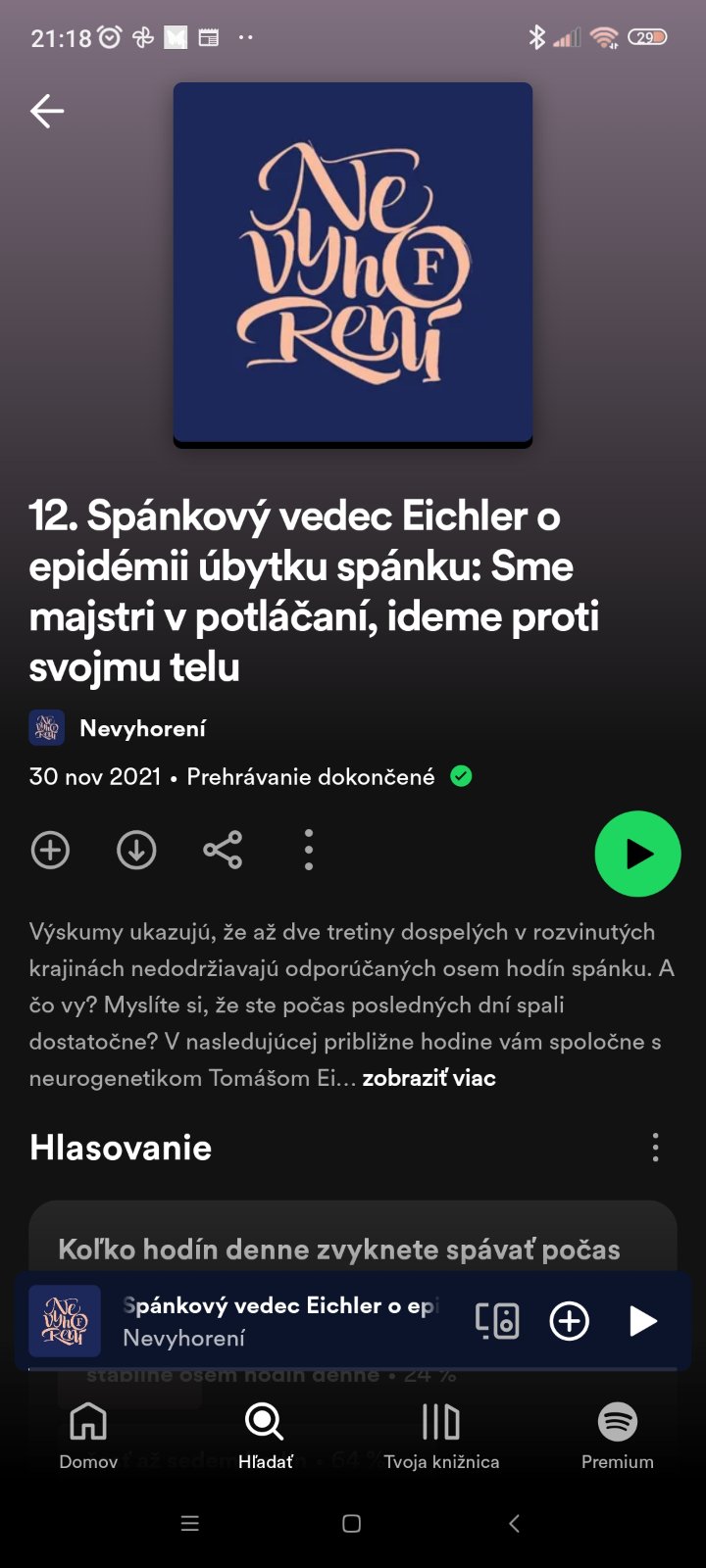The width and height of the screenshot is (706, 1568).
Task: Open the Nevyhorení podcast page
Action: coord(141,728)
